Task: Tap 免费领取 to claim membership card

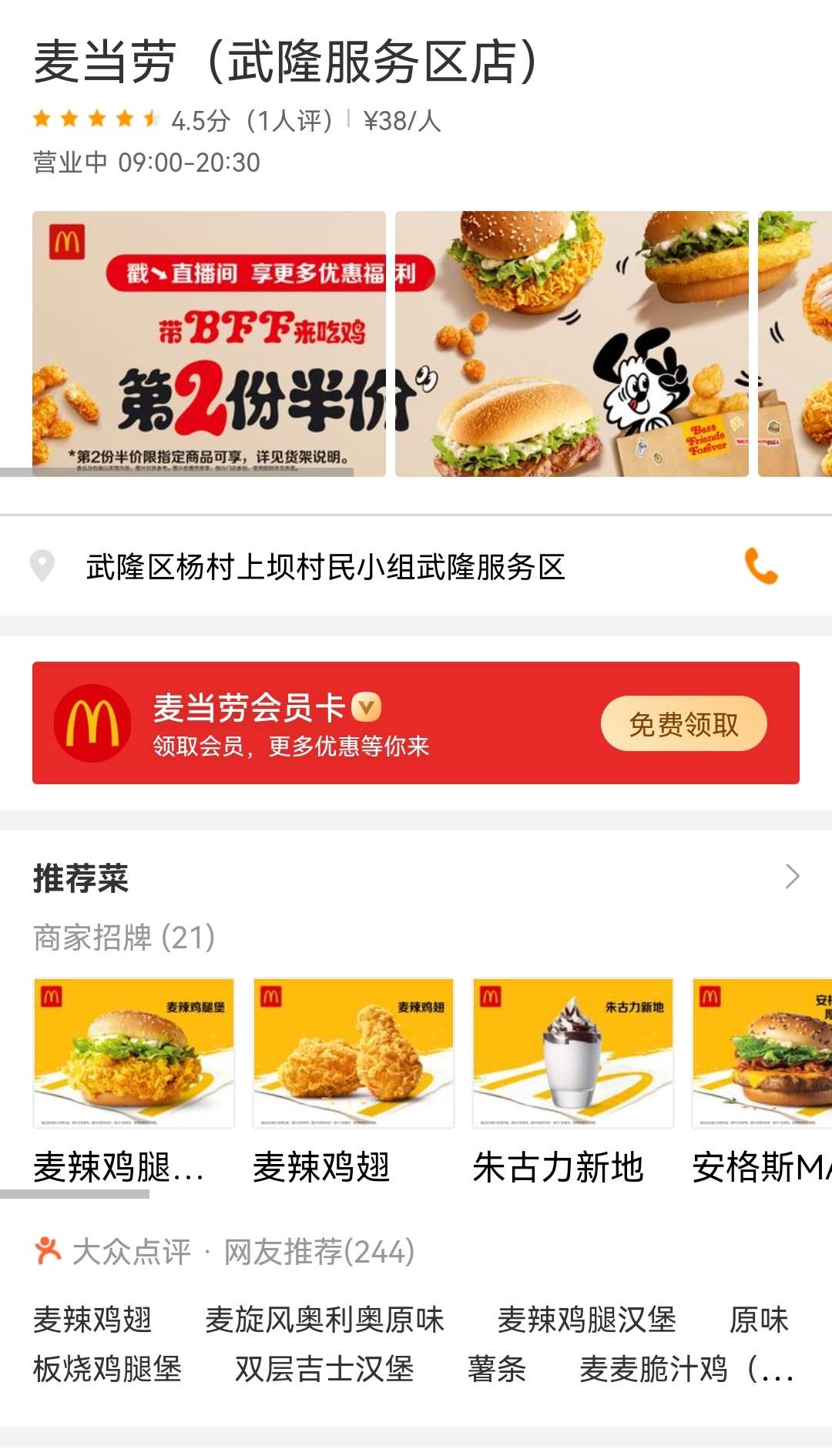Action: point(683,724)
